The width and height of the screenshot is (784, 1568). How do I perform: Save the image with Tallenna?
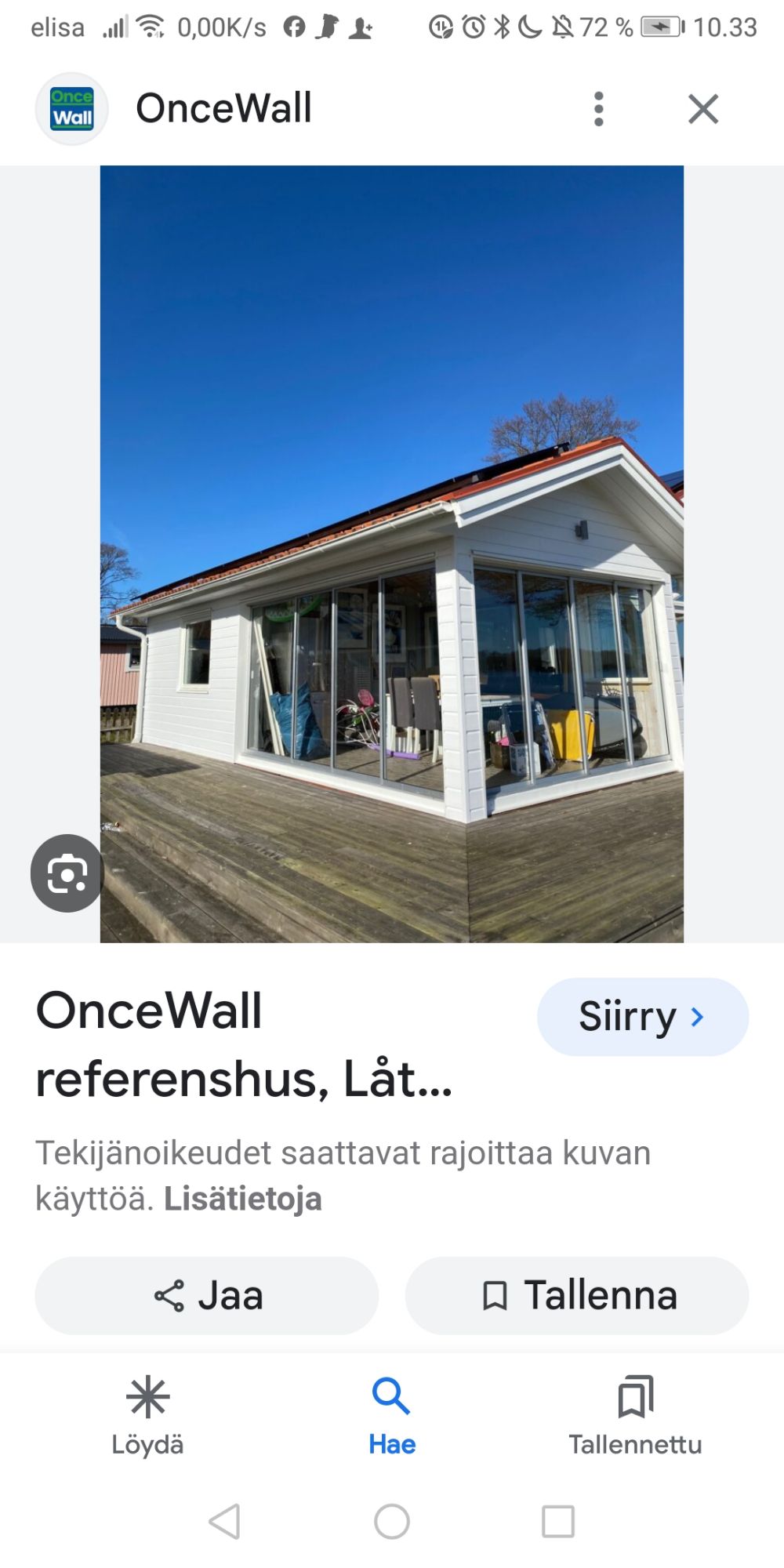(577, 1296)
